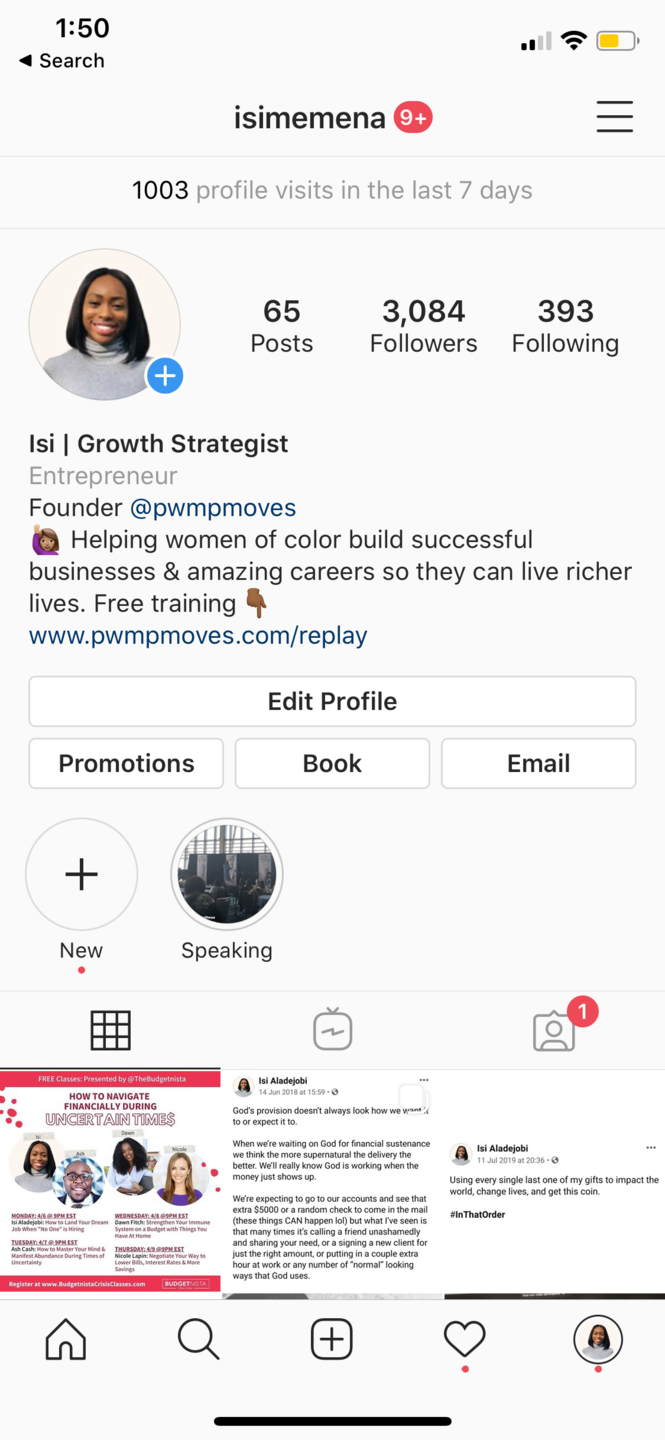Viewport: 665px width, 1440px height.
Task: Create a new post
Action: (x=331, y=1340)
